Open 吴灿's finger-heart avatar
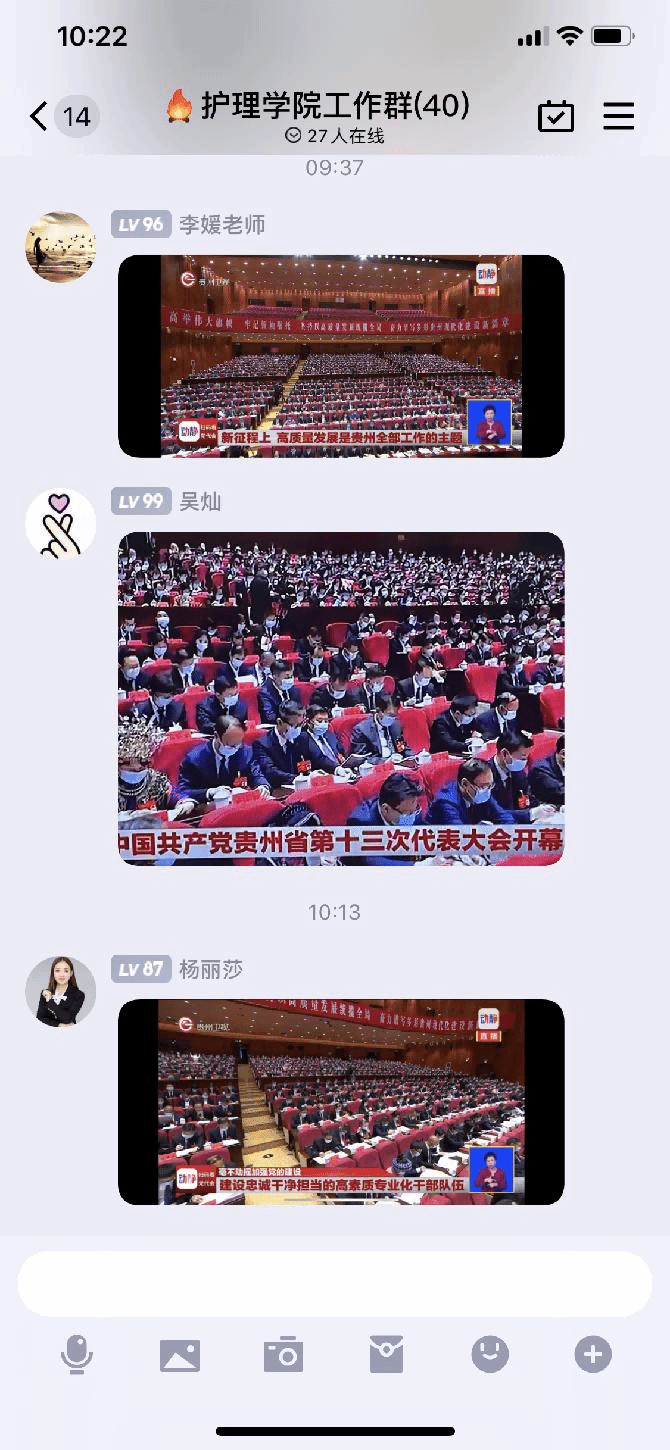This screenshot has height=1450, width=670. click(60, 524)
